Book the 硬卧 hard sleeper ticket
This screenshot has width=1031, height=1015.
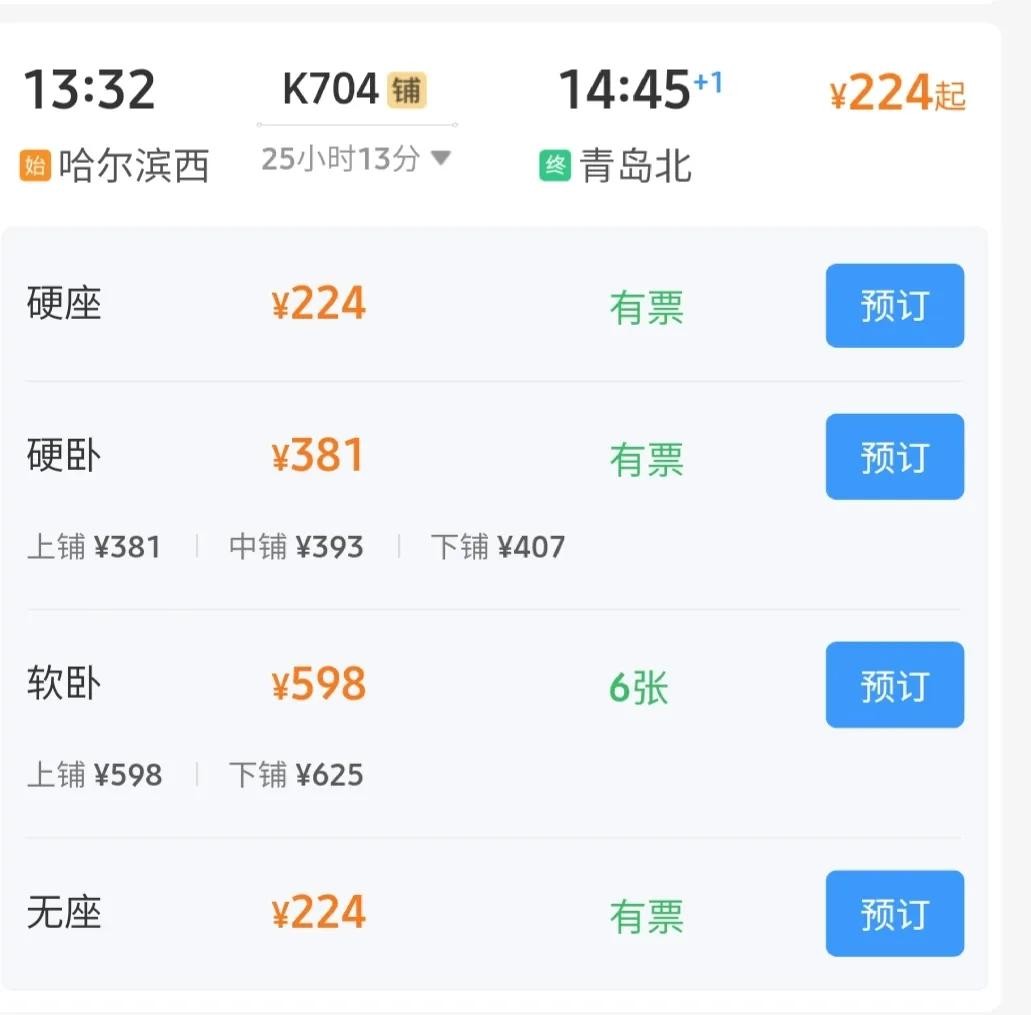(894, 457)
